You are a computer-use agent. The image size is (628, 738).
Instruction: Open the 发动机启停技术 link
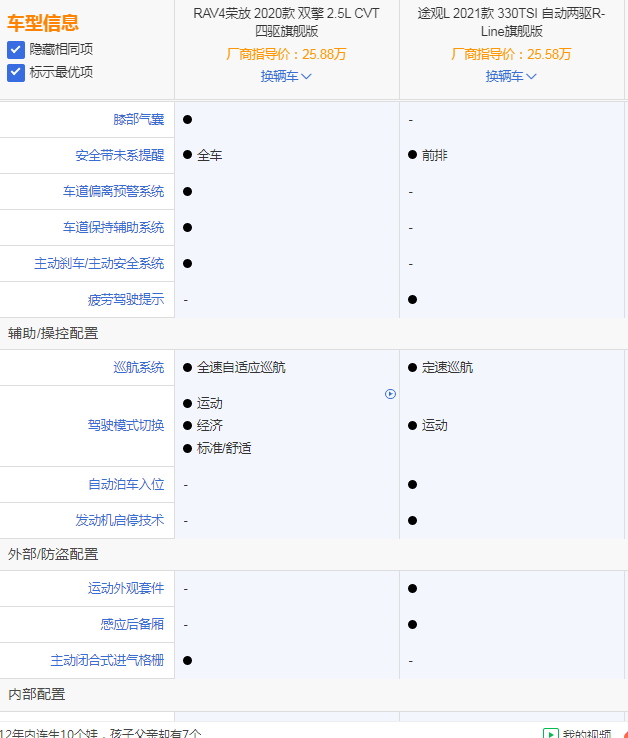pos(119,521)
